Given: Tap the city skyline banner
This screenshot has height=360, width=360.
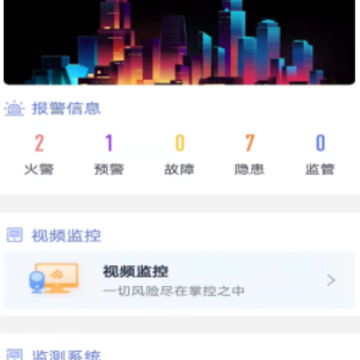Looking at the screenshot, I should (179, 42).
